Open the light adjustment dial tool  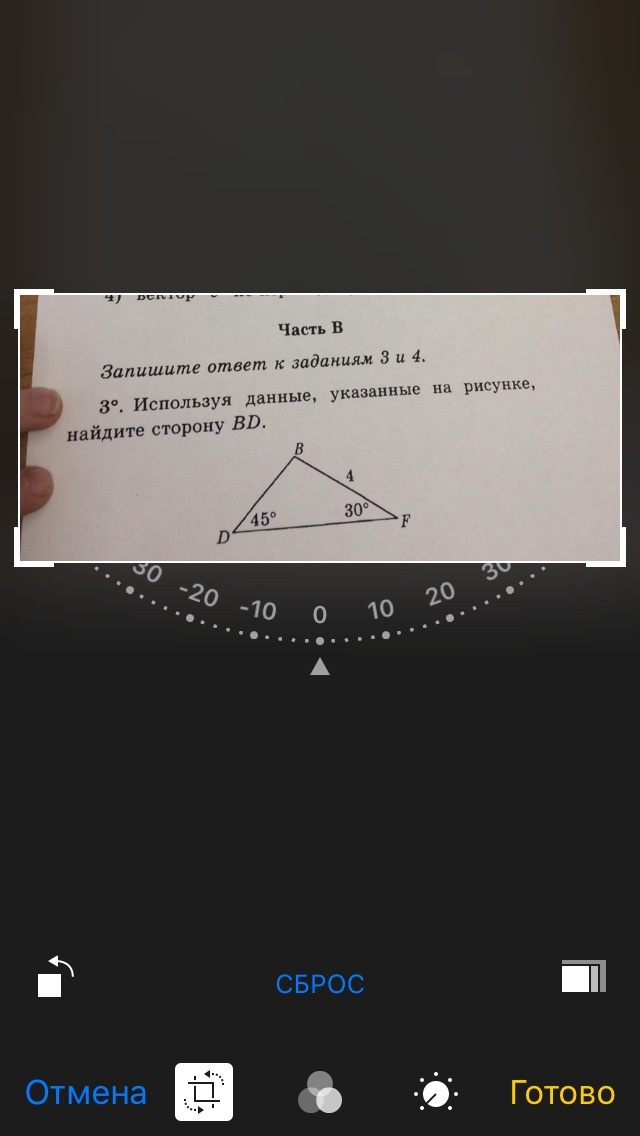pyautogui.click(x=435, y=1092)
